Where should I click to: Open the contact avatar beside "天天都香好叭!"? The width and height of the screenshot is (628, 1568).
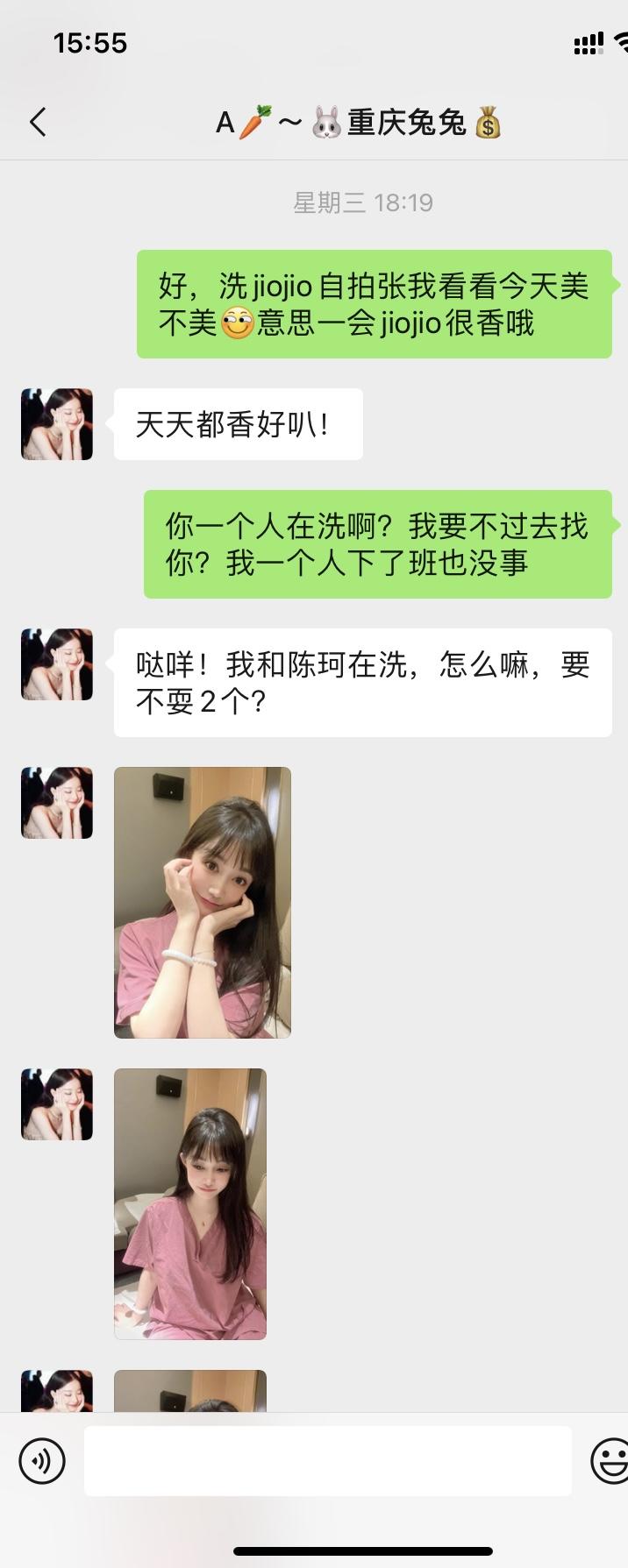point(57,424)
